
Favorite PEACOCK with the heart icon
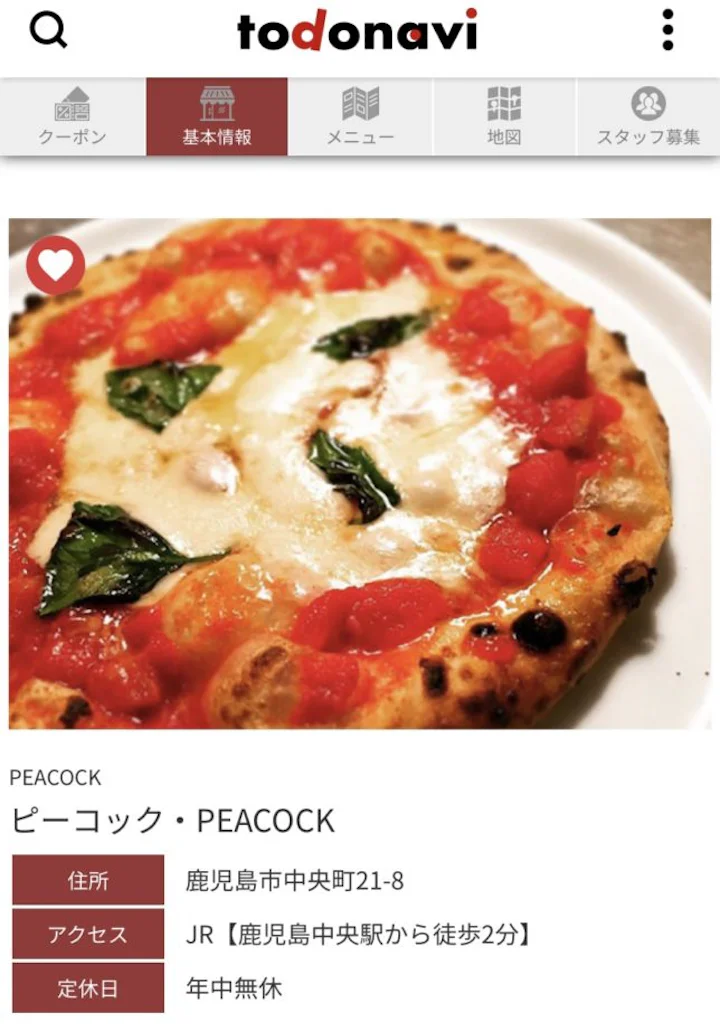tap(55, 265)
